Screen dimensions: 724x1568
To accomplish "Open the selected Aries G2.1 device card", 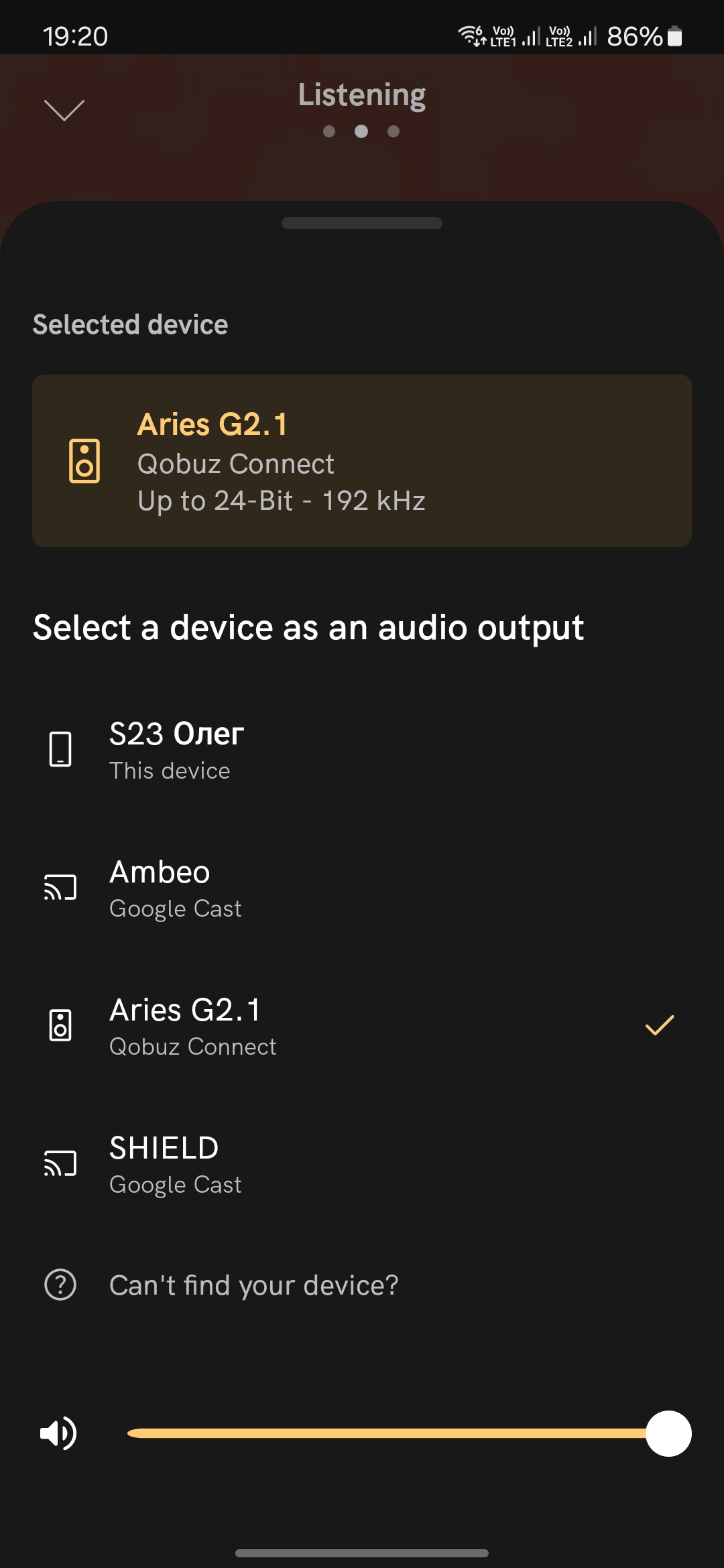I will coord(362,461).
